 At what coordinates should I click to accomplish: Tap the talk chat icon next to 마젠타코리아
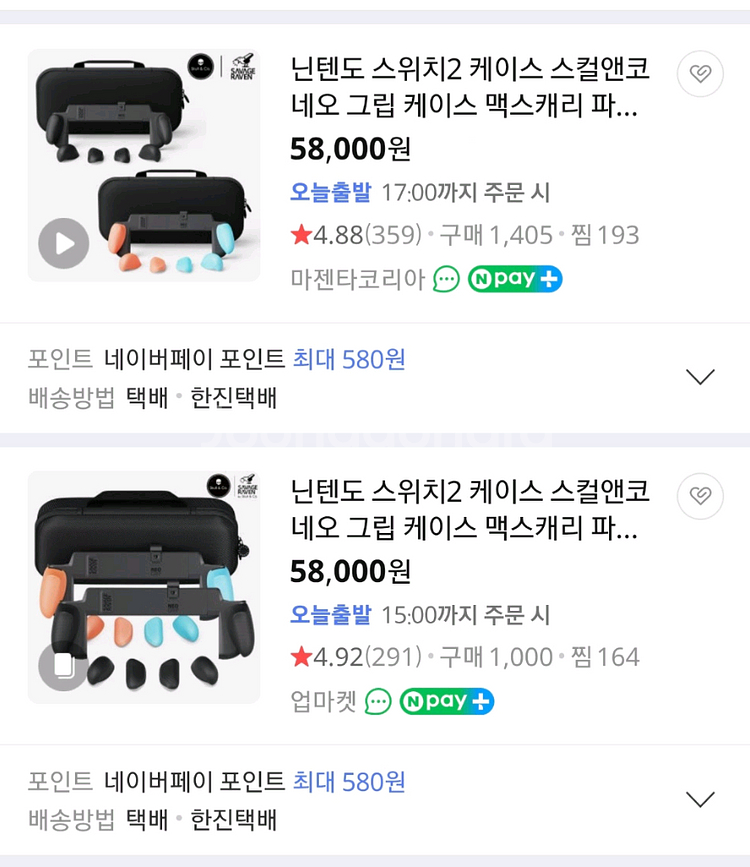tap(446, 279)
